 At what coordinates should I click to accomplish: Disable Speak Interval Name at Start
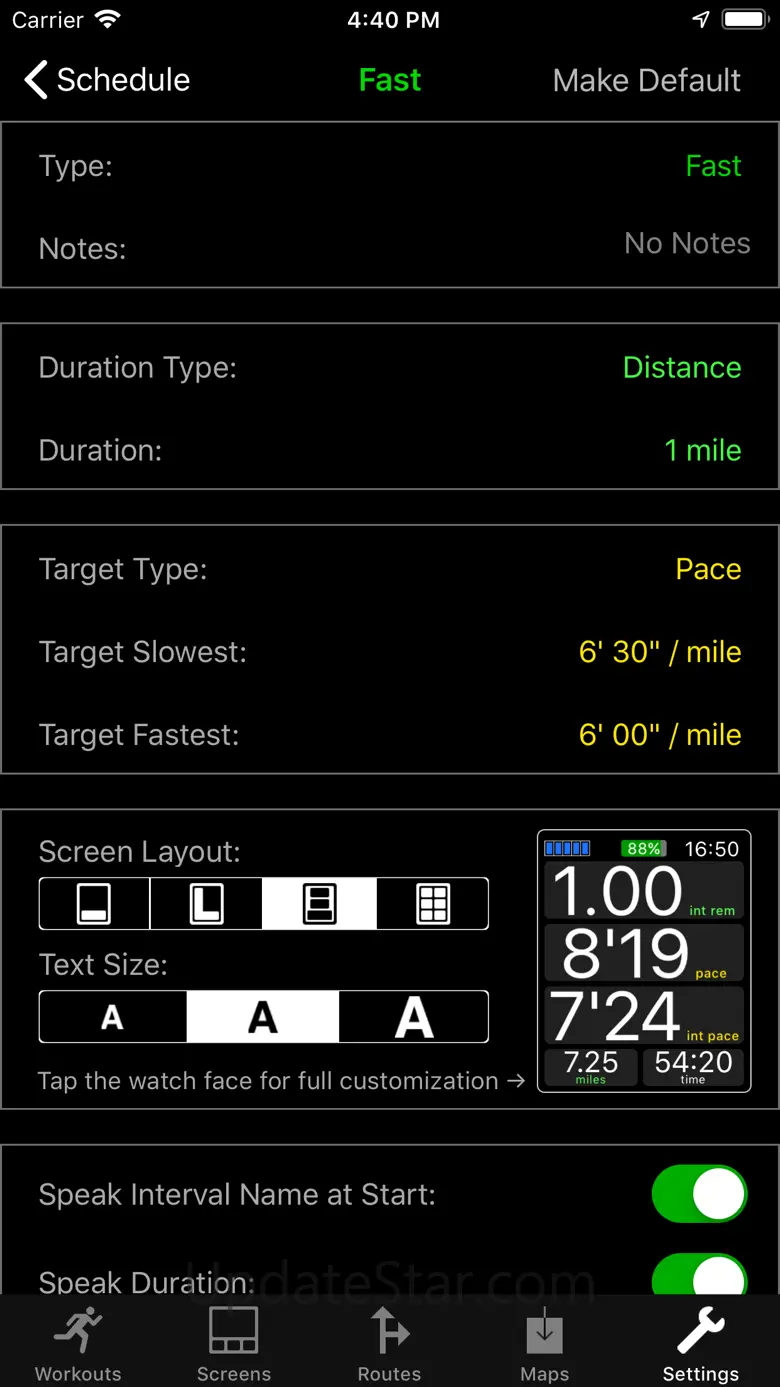(x=699, y=1194)
